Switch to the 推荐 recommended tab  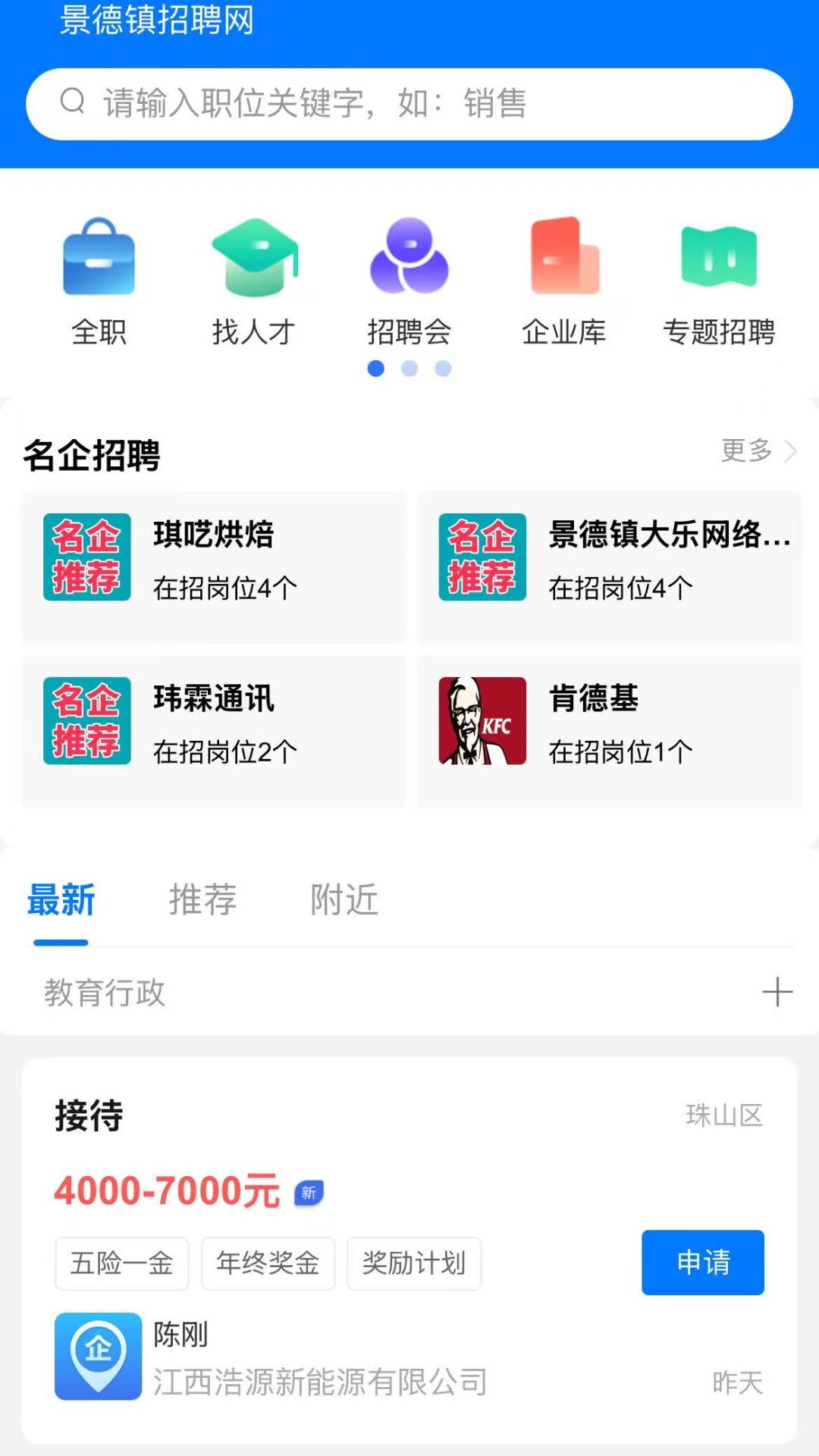(x=202, y=899)
